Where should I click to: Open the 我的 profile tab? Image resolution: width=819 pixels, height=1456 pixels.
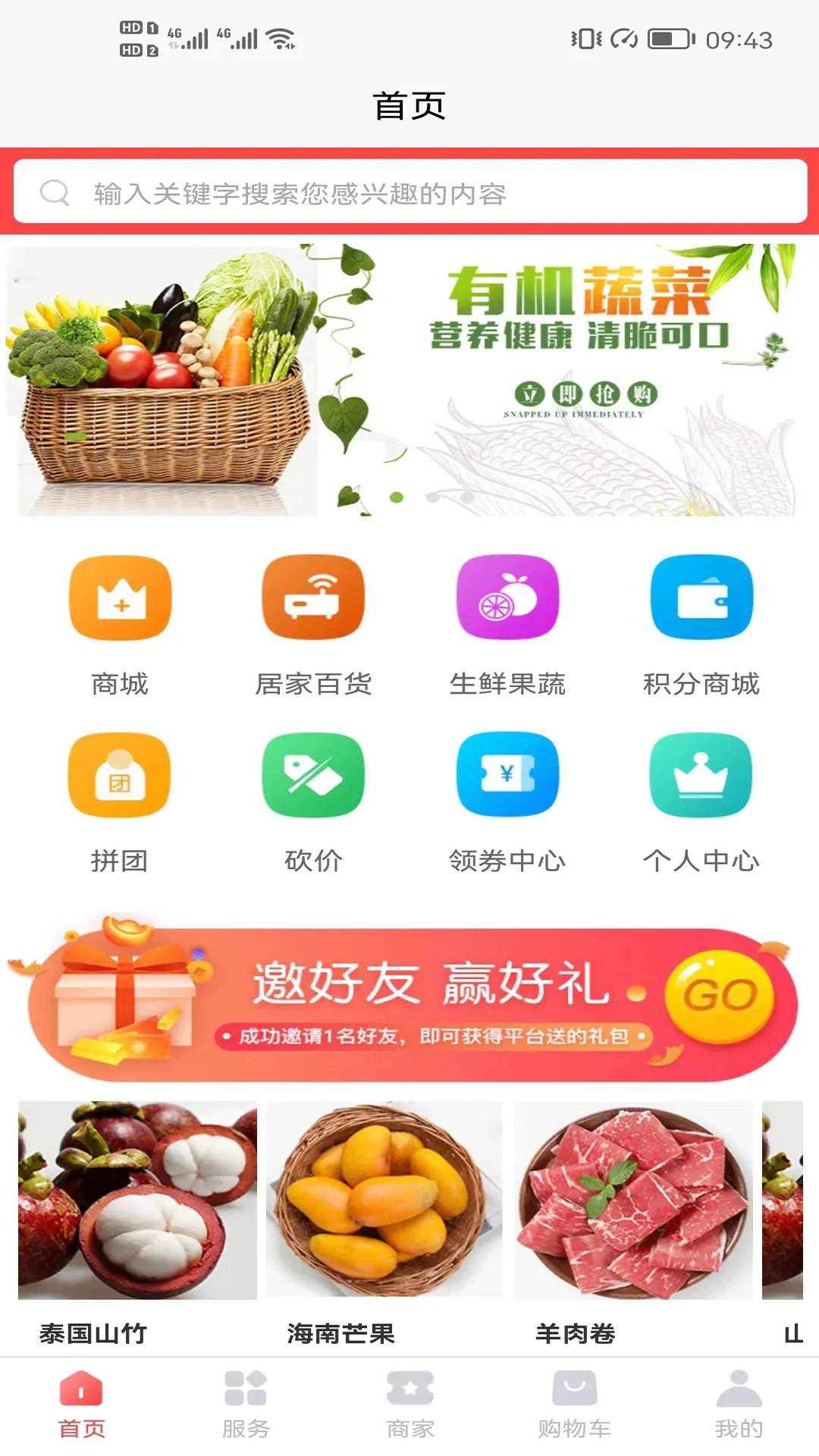click(x=737, y=1407)
